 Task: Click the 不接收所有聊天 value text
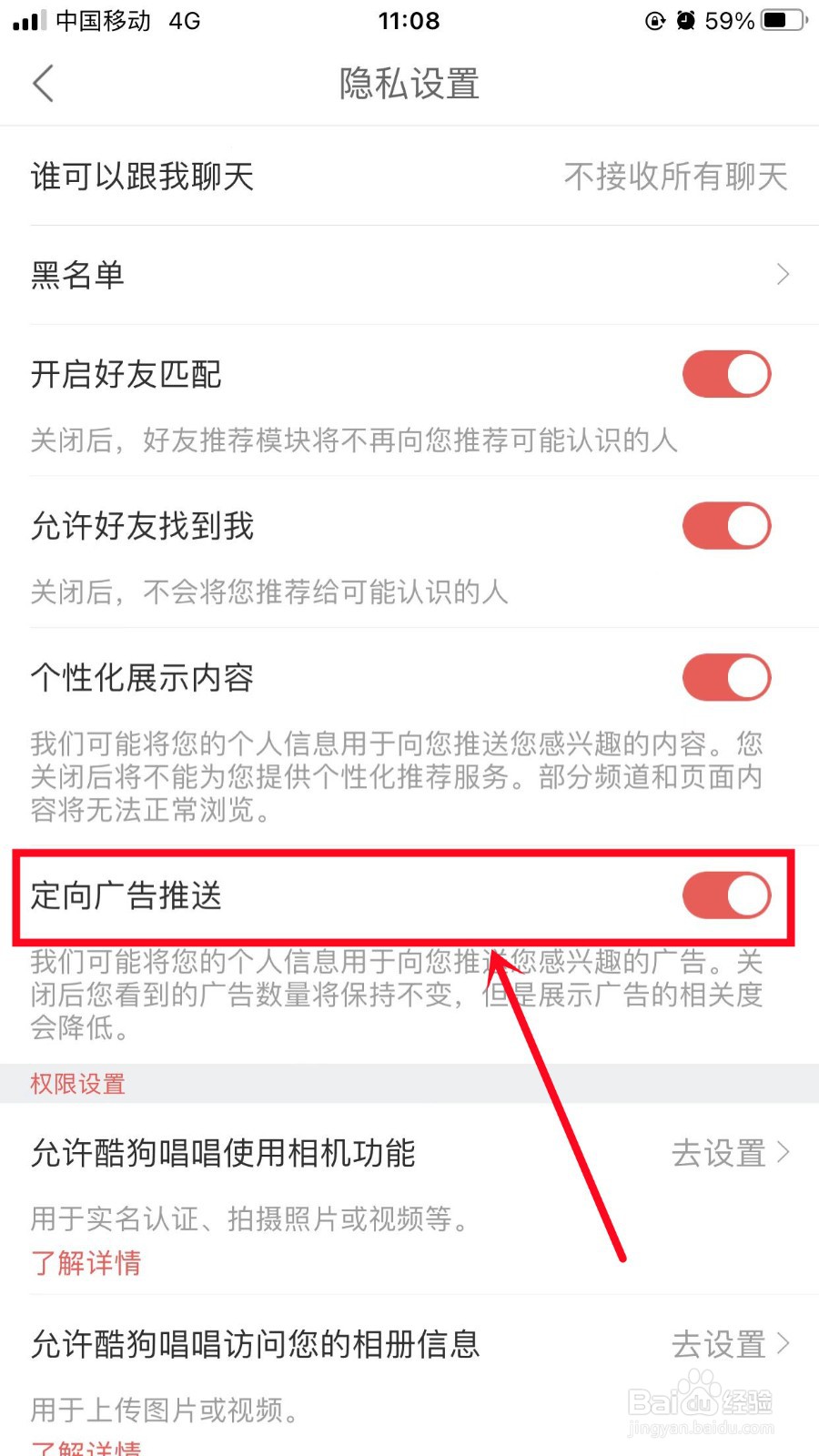click(675, 176)
